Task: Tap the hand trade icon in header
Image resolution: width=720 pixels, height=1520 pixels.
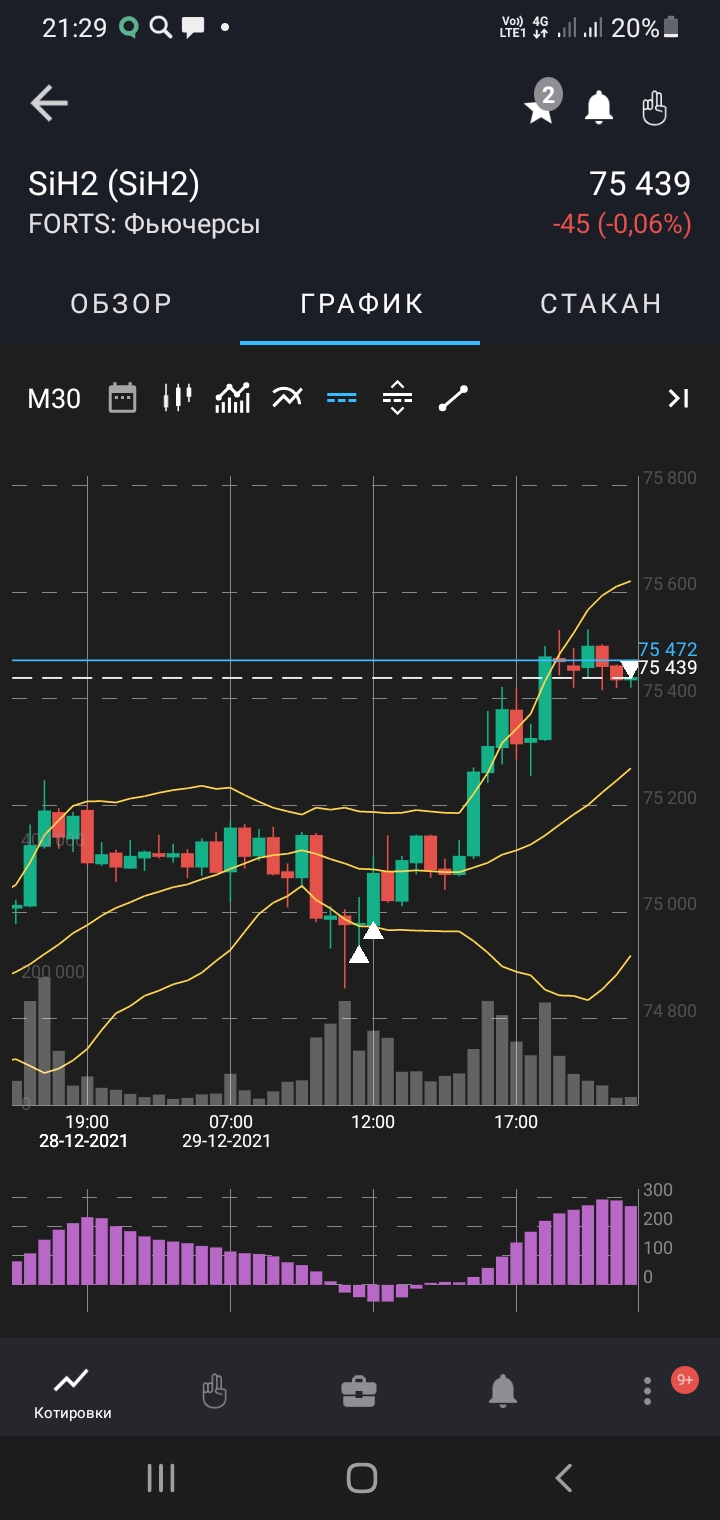Action: tap(655, 107)
